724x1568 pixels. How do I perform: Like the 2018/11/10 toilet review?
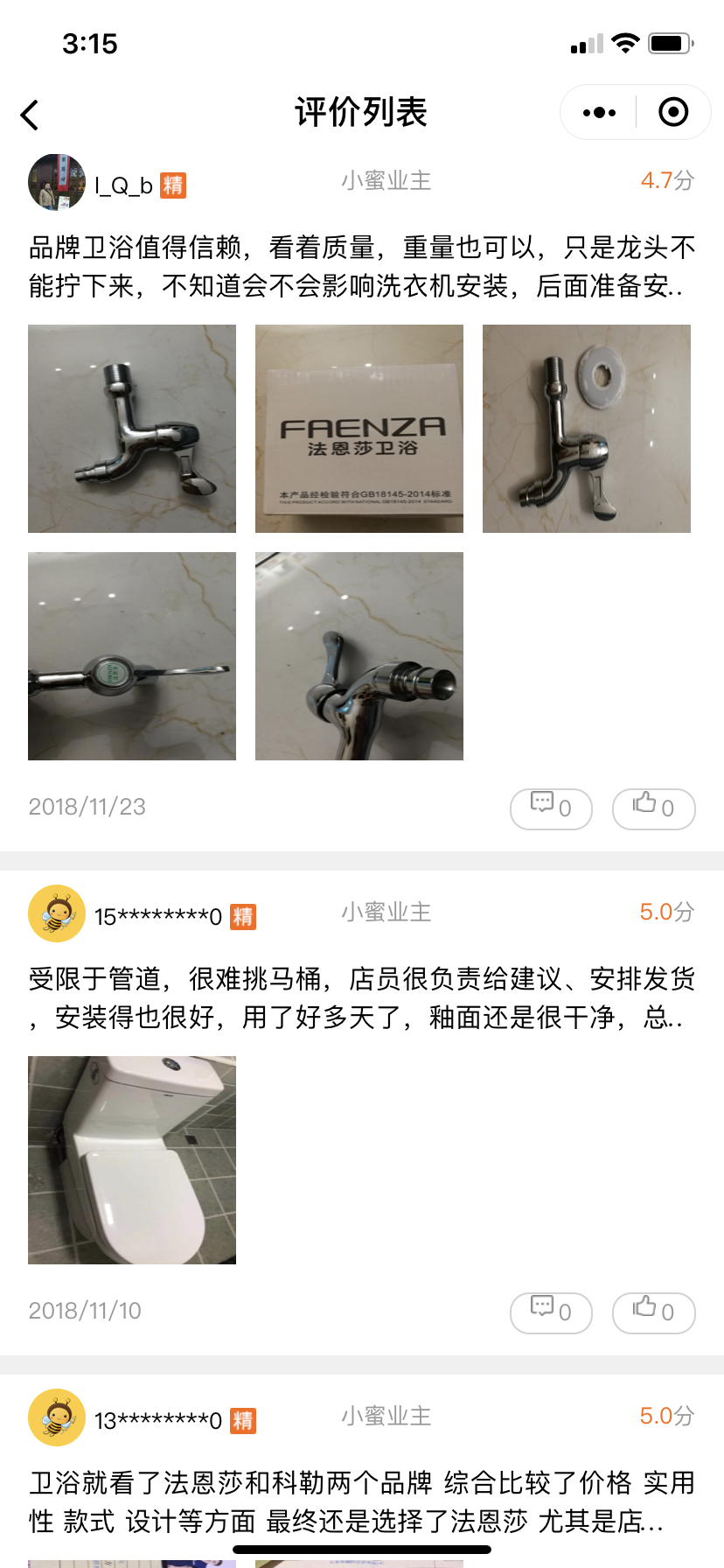pyautogui.click(x=653, y=1312)
